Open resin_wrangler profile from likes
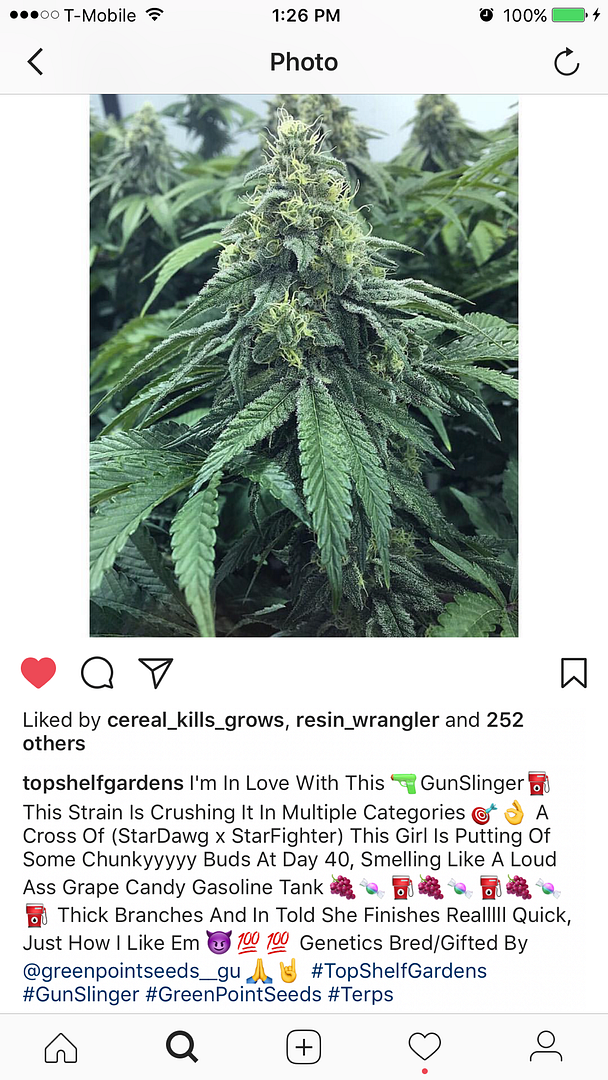This screenshot has height=1080, width=608. click(373, 720)
